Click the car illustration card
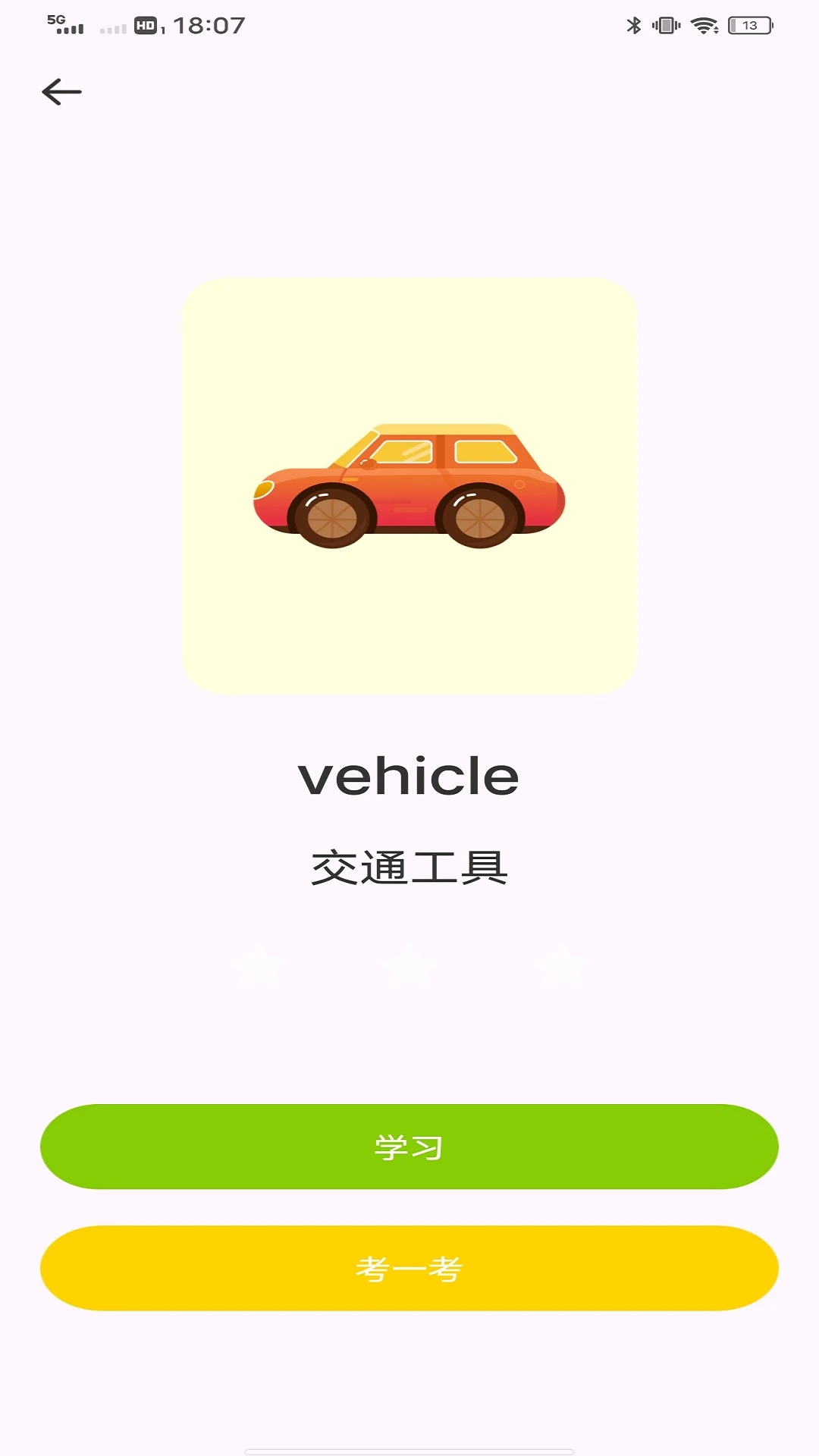 click(x=409, y=485)
